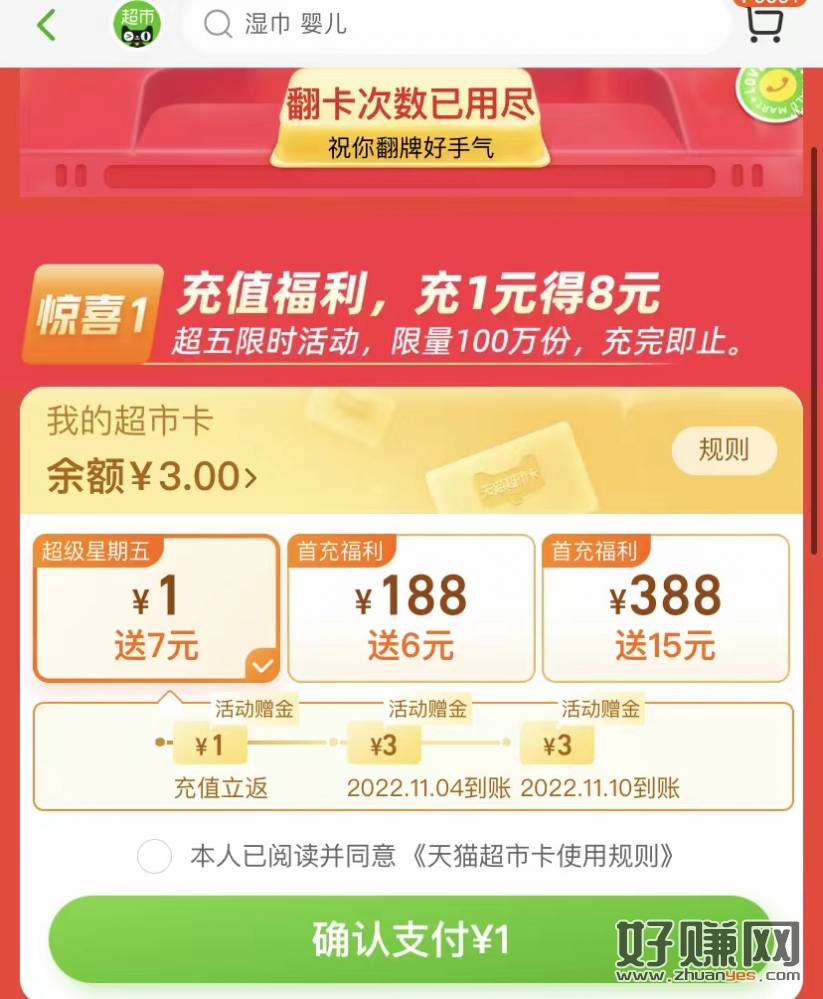823x999 pixels.
Task: Select the ¥188 送6元 recharge option
Action: point(411,608)
